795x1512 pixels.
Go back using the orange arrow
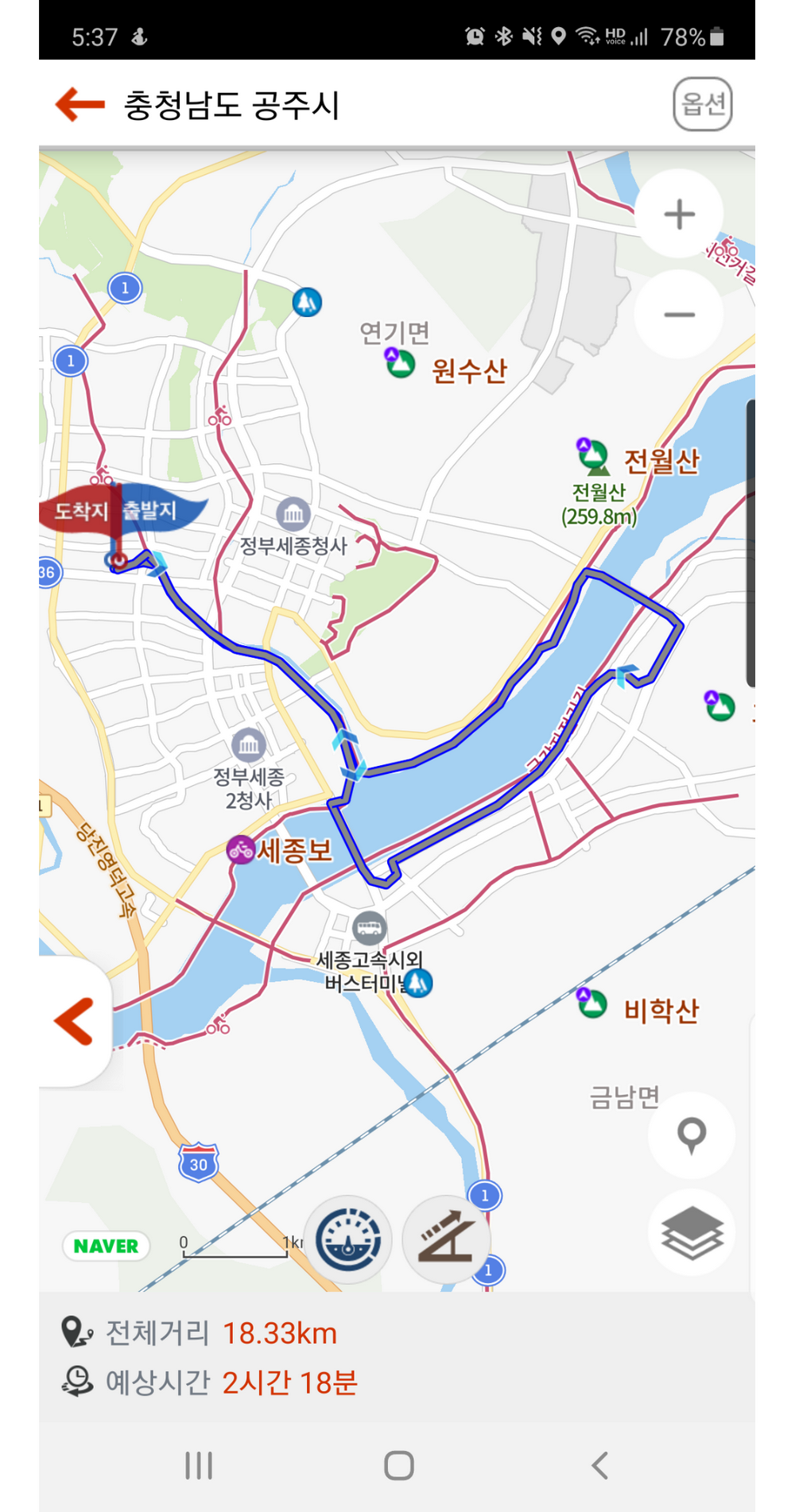pyautogui.click(x=79, y=104)
